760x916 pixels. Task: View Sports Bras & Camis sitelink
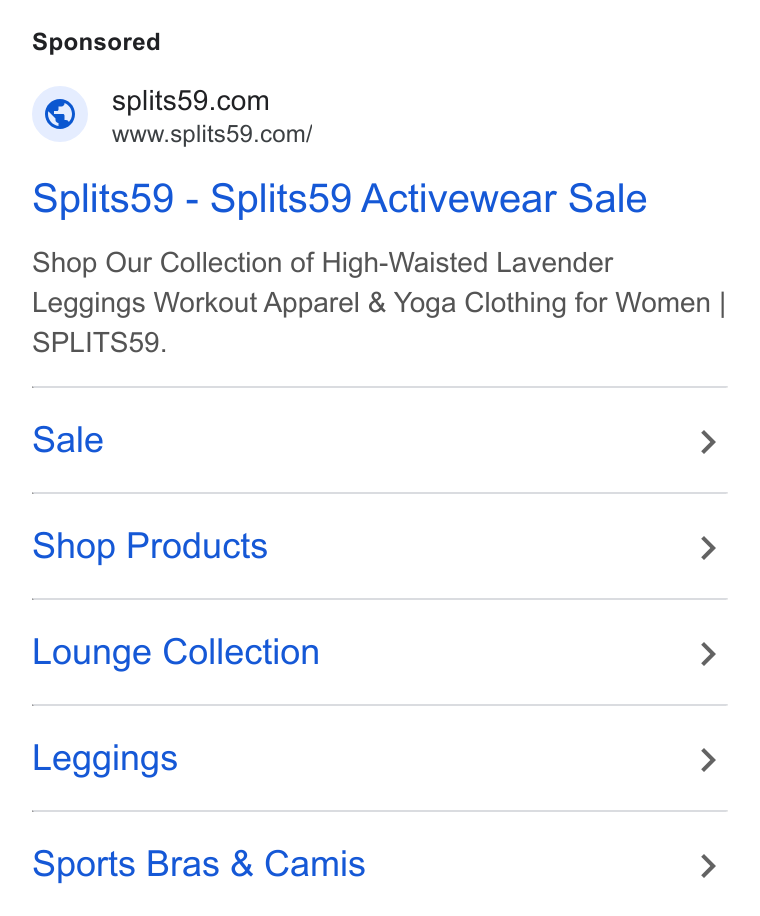tap(380, 864)
